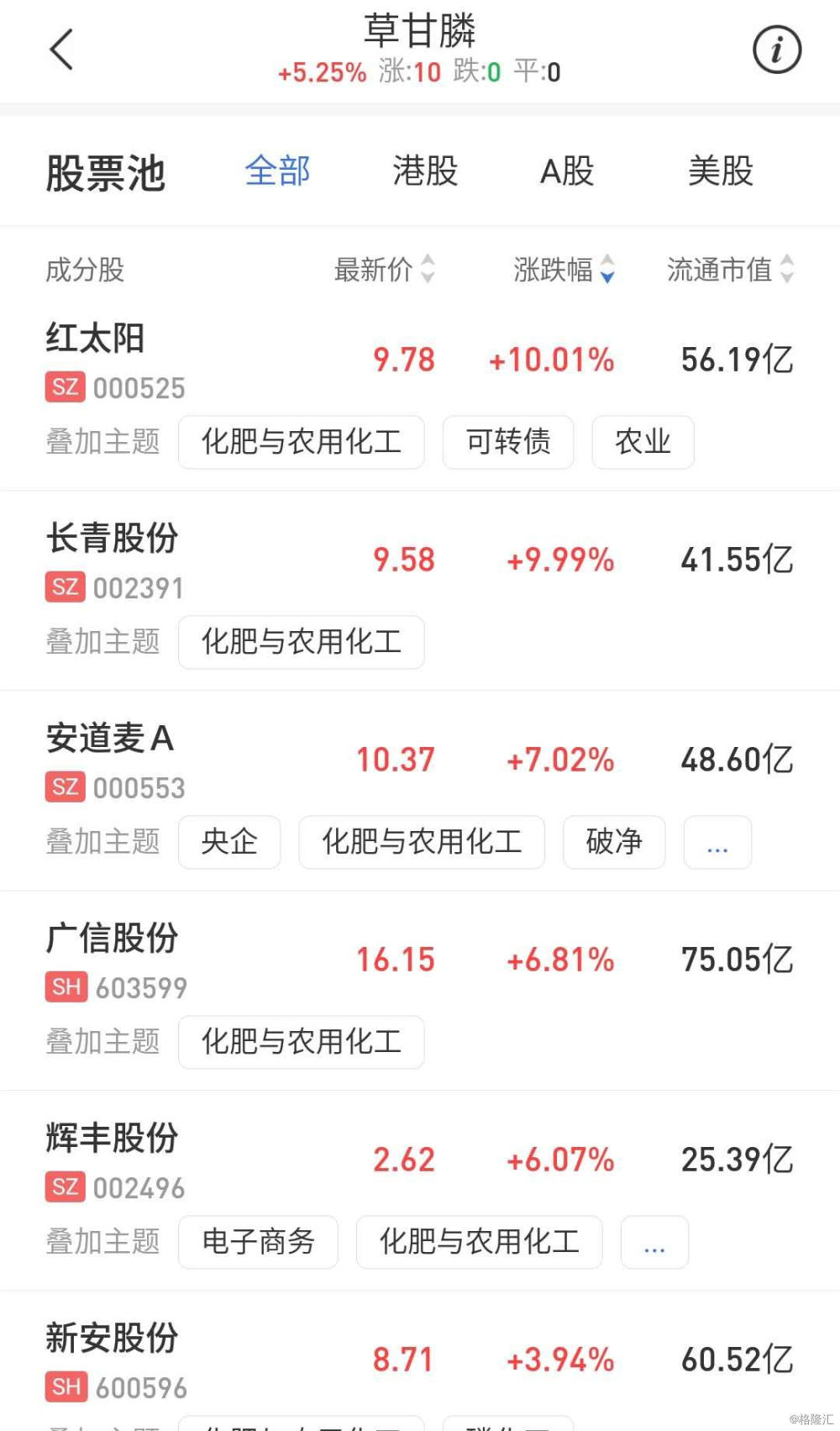840x1431 pixels.
Task: Tap the 央企 theme chip
Action: (x=229, y=842)
